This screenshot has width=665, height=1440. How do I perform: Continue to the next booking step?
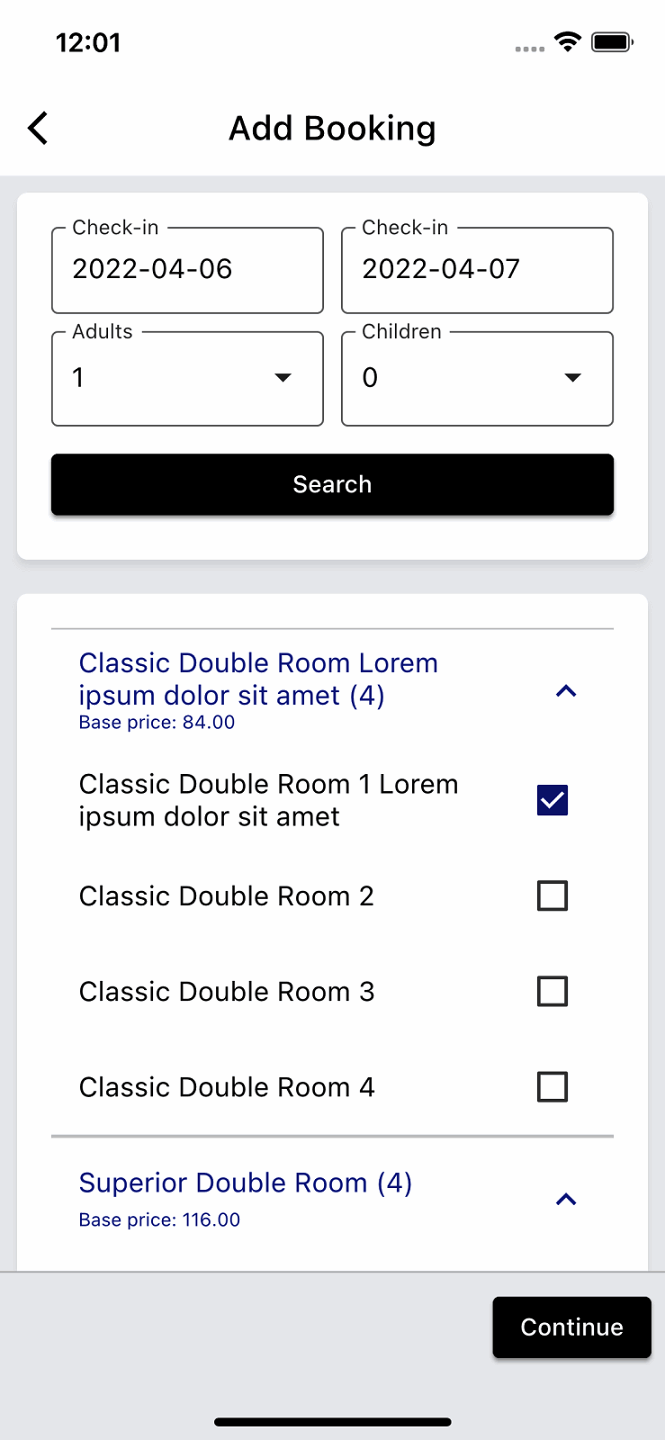[571, 1327]
